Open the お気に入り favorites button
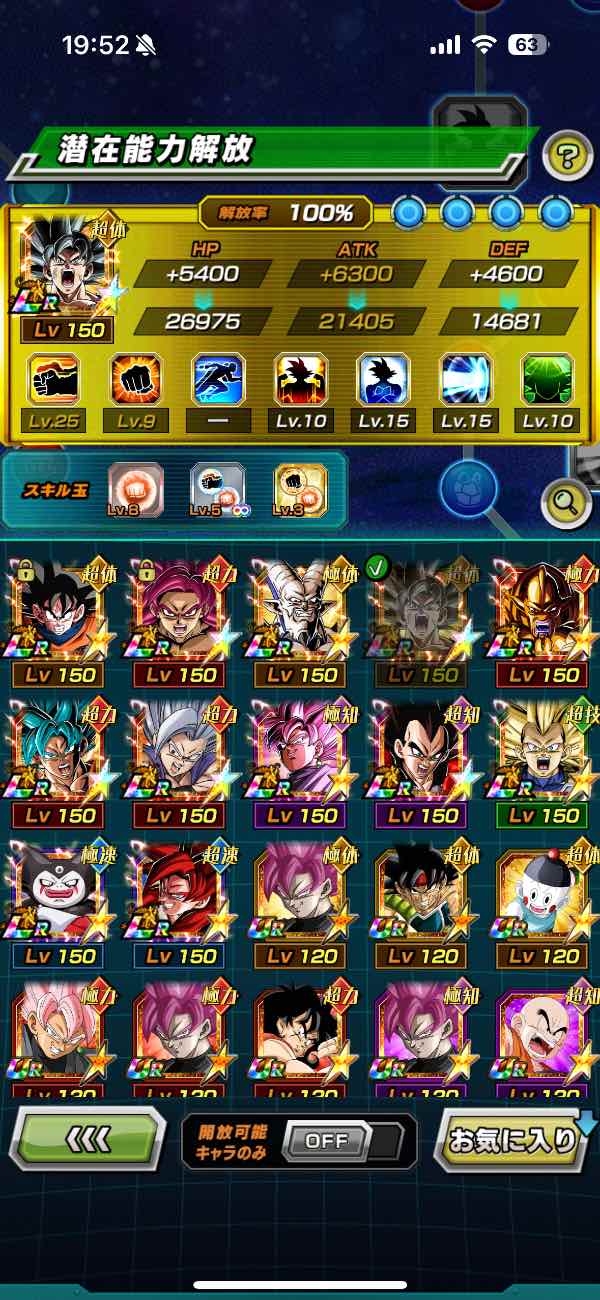Viewport: 600px width, 1300px height. click(513, 1140)
